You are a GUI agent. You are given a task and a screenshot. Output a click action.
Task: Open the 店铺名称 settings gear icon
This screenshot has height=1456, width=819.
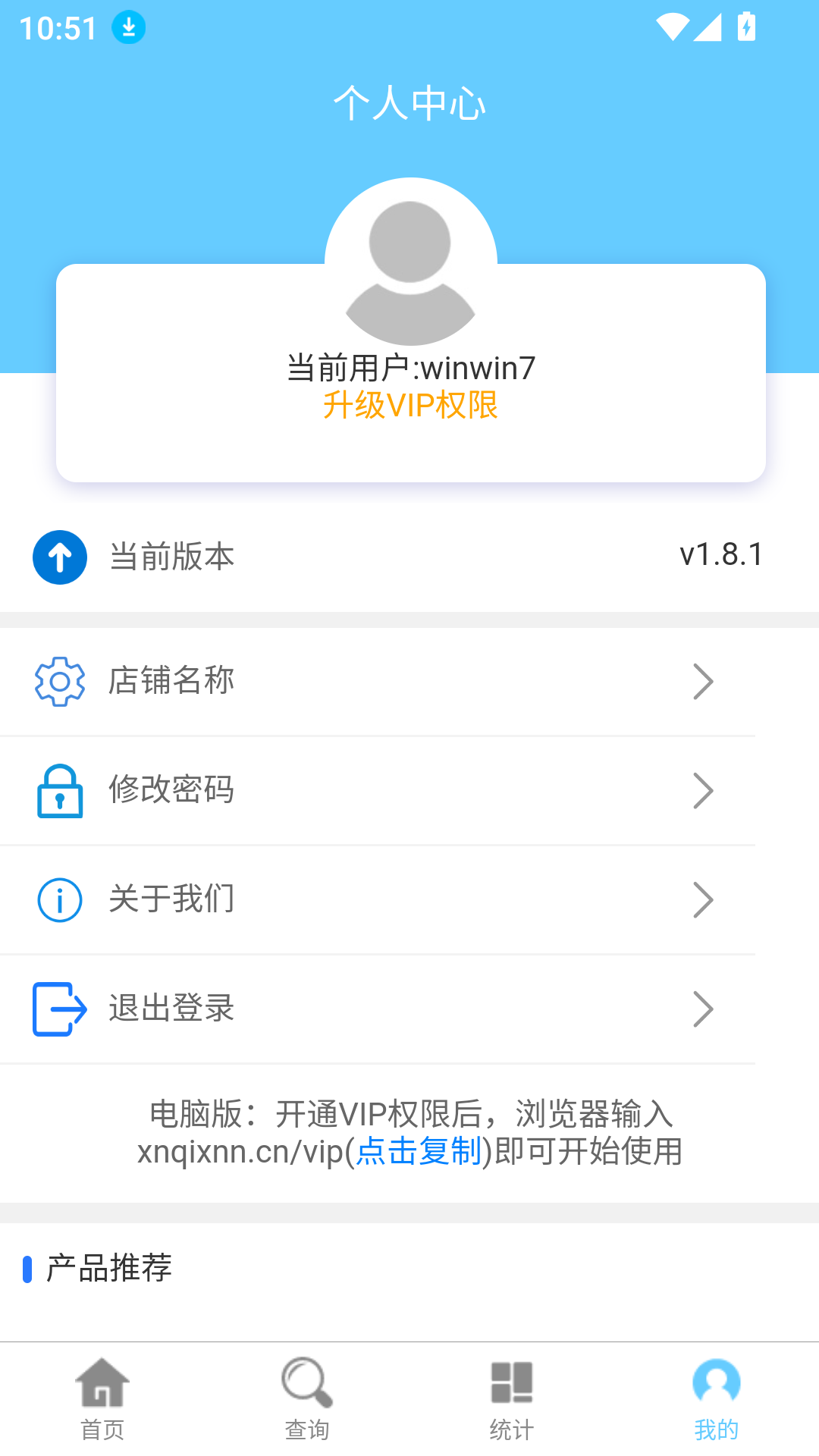click(59, 681)
